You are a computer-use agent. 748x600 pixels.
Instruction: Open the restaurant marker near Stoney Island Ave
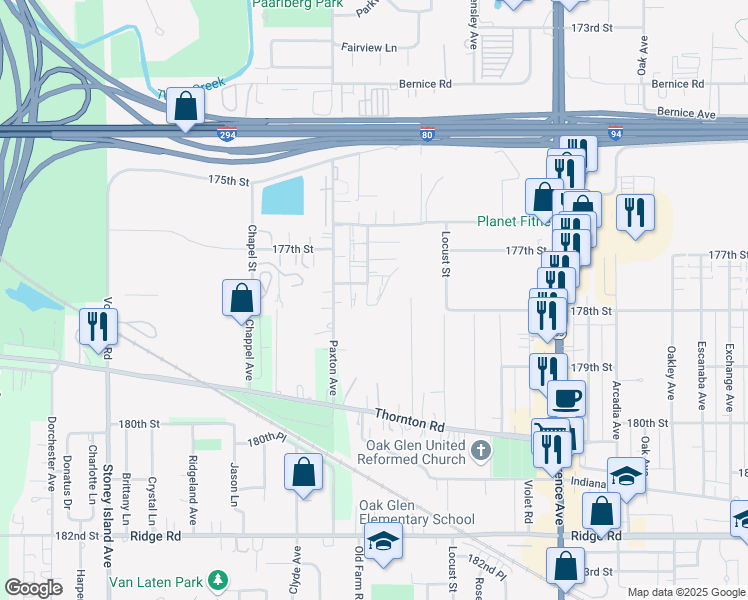pyautogui.click(x=98, y=328)
